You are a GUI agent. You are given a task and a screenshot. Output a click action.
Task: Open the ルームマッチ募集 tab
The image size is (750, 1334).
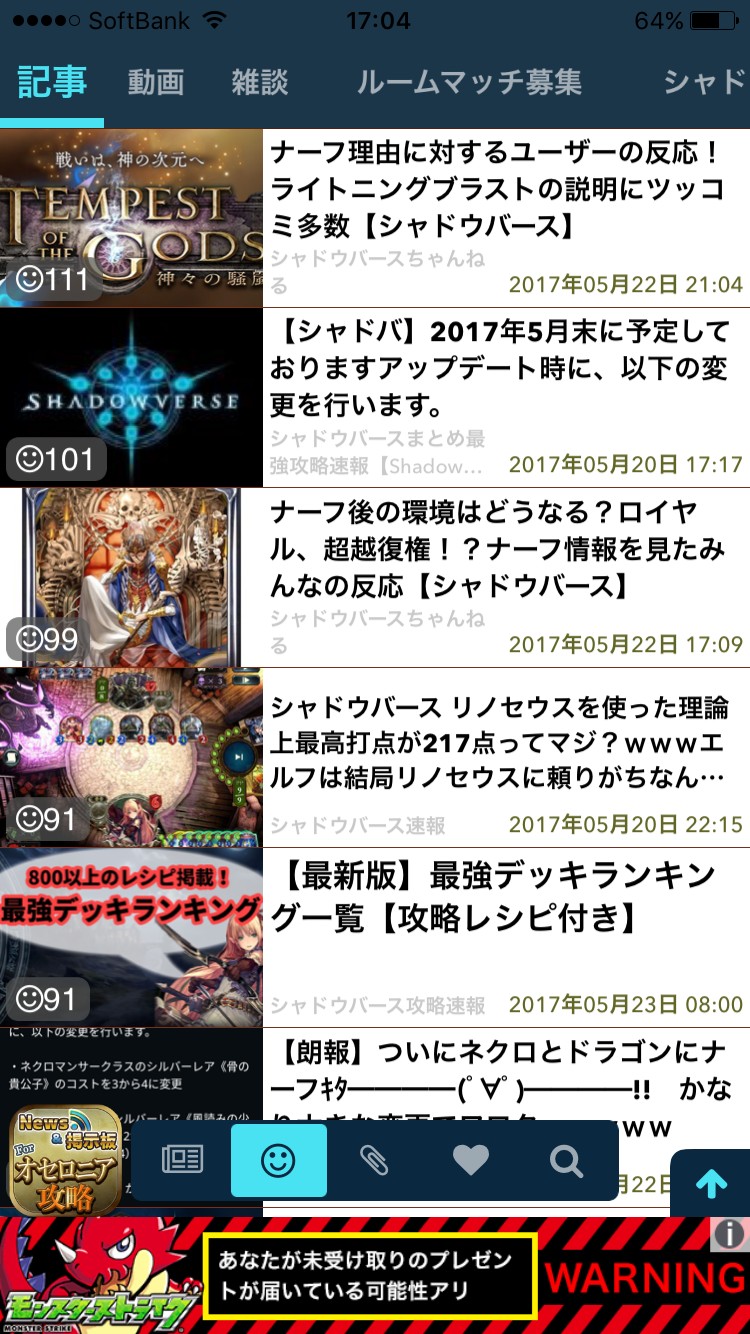(469, 82)
